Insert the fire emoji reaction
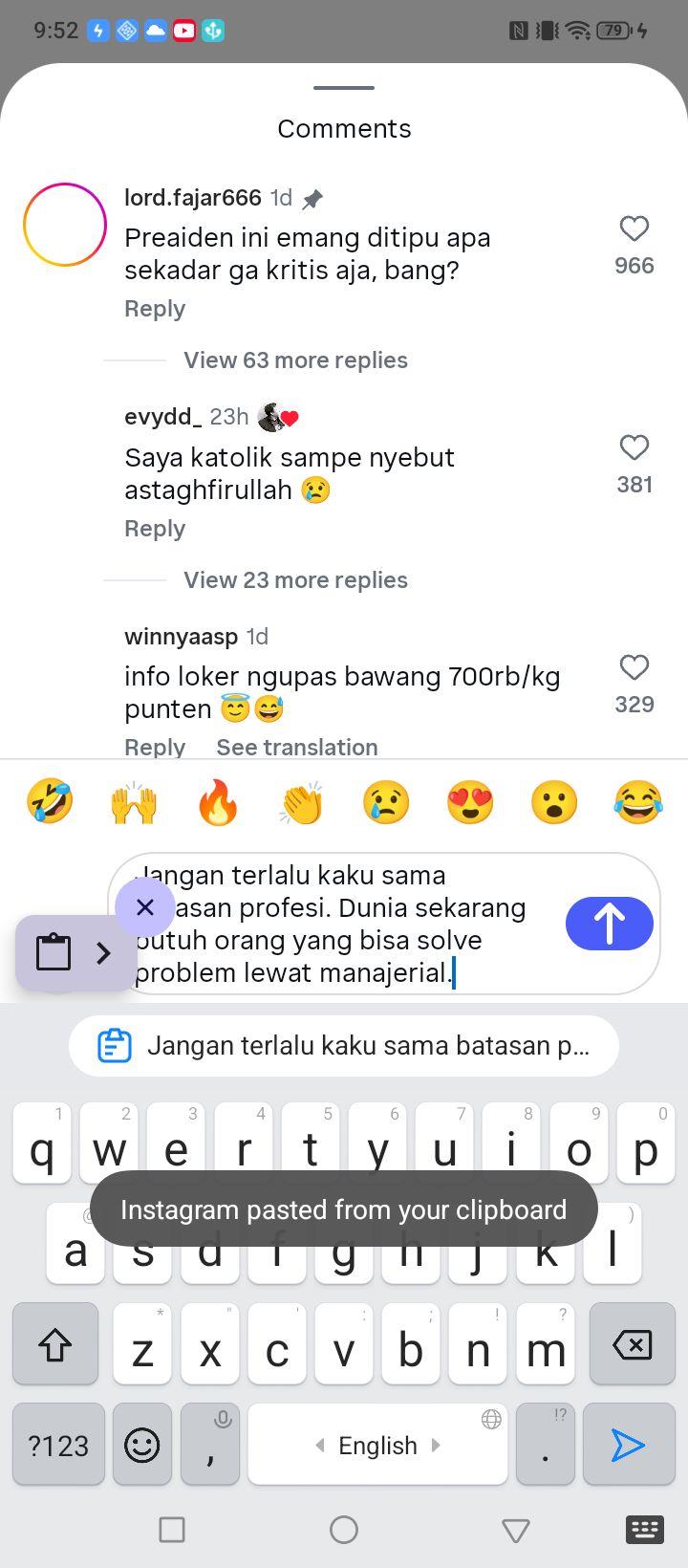Screen dimensions: 688x1568 pyautogui.click(x=218, y=802)
